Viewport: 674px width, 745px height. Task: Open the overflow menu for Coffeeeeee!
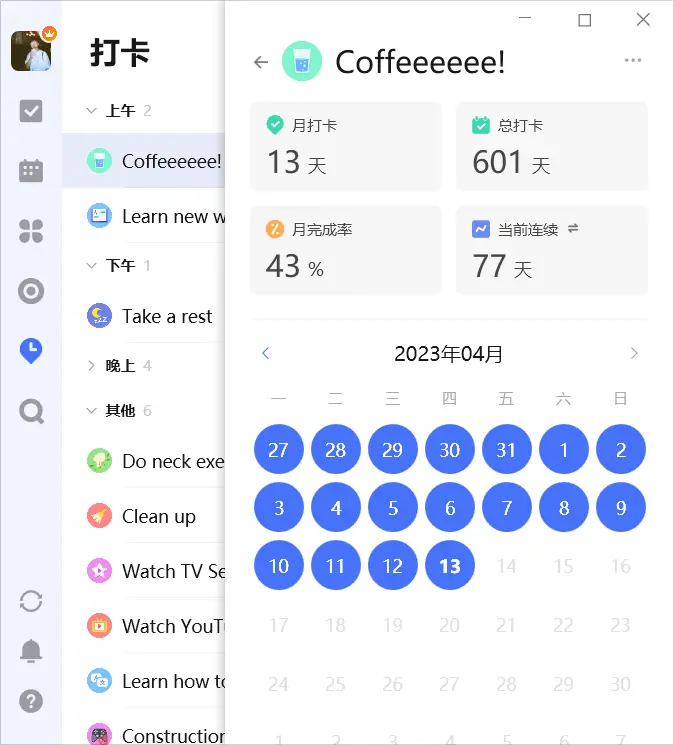tap(632, 60)
